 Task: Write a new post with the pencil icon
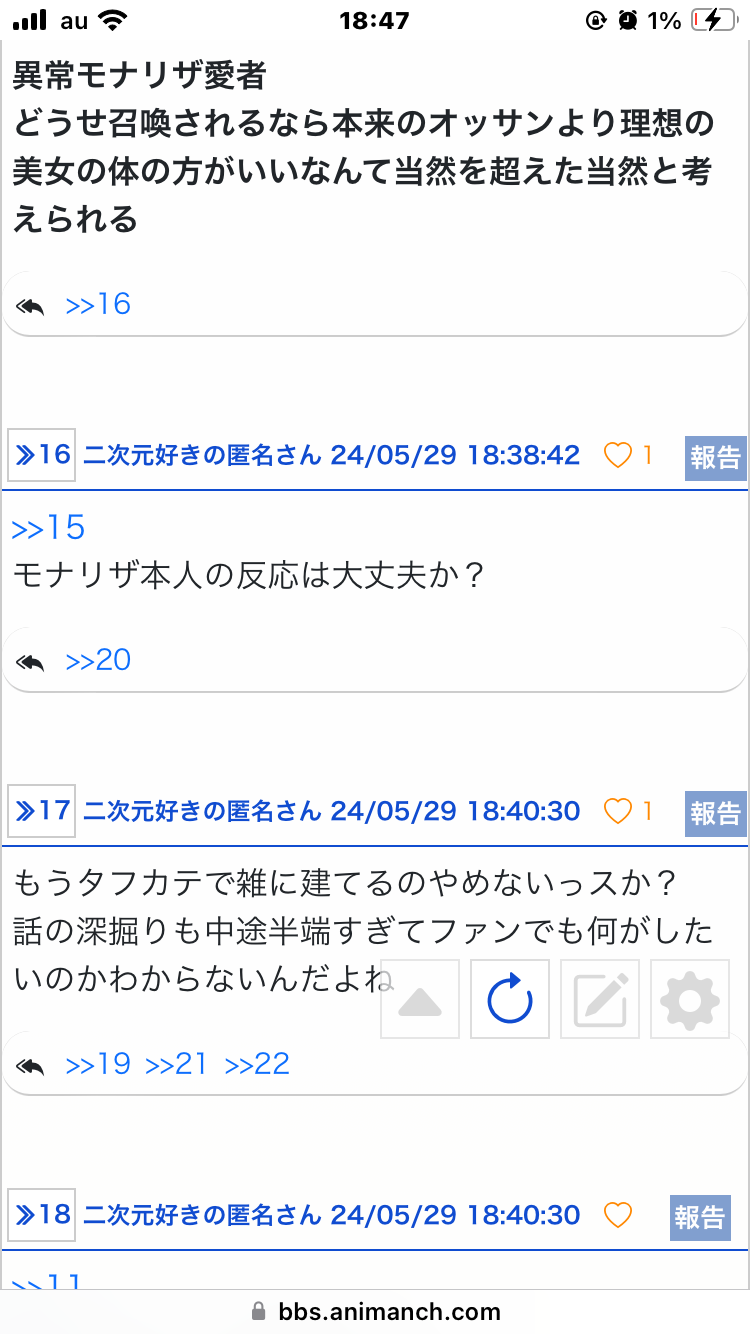[x=600, y=999]
